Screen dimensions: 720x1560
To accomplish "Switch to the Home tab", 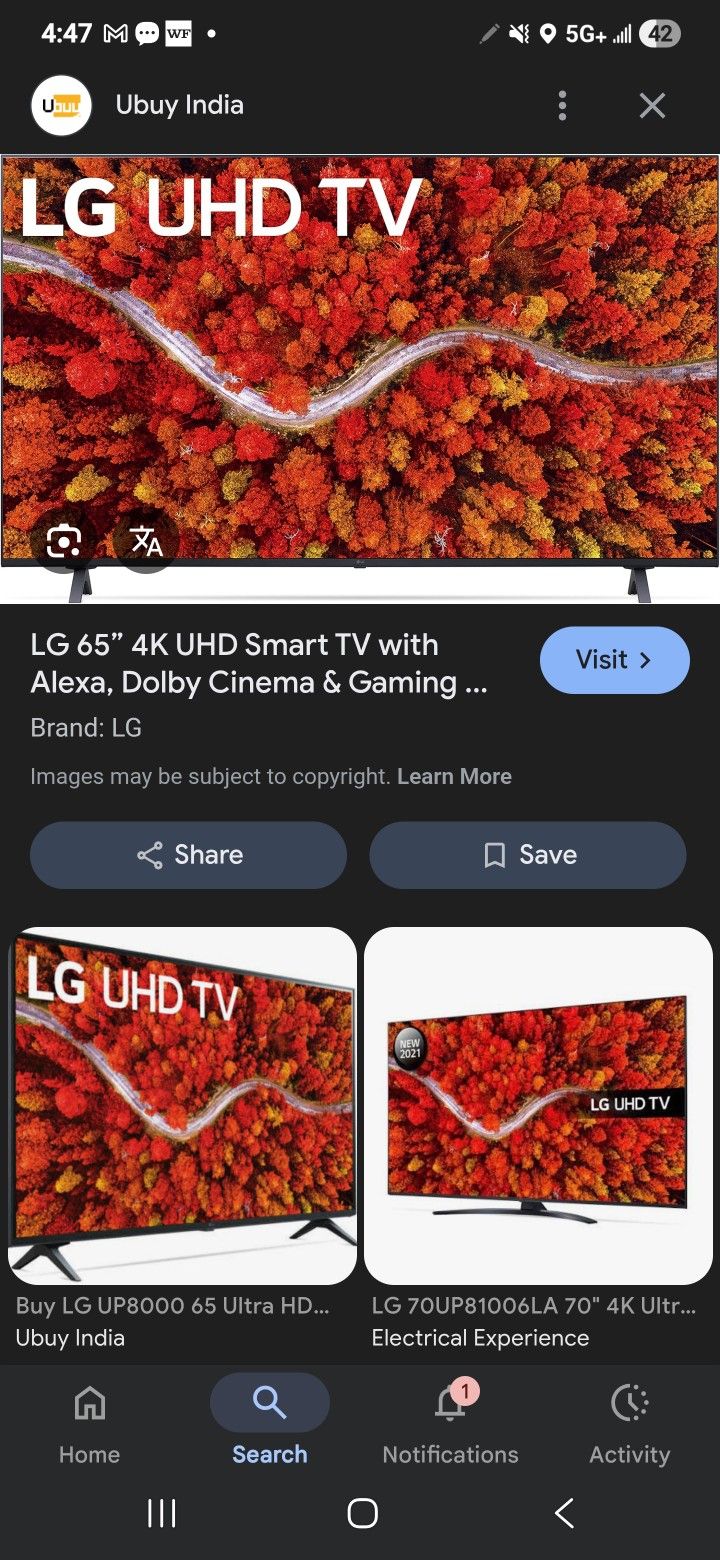I will (88, 1425).
